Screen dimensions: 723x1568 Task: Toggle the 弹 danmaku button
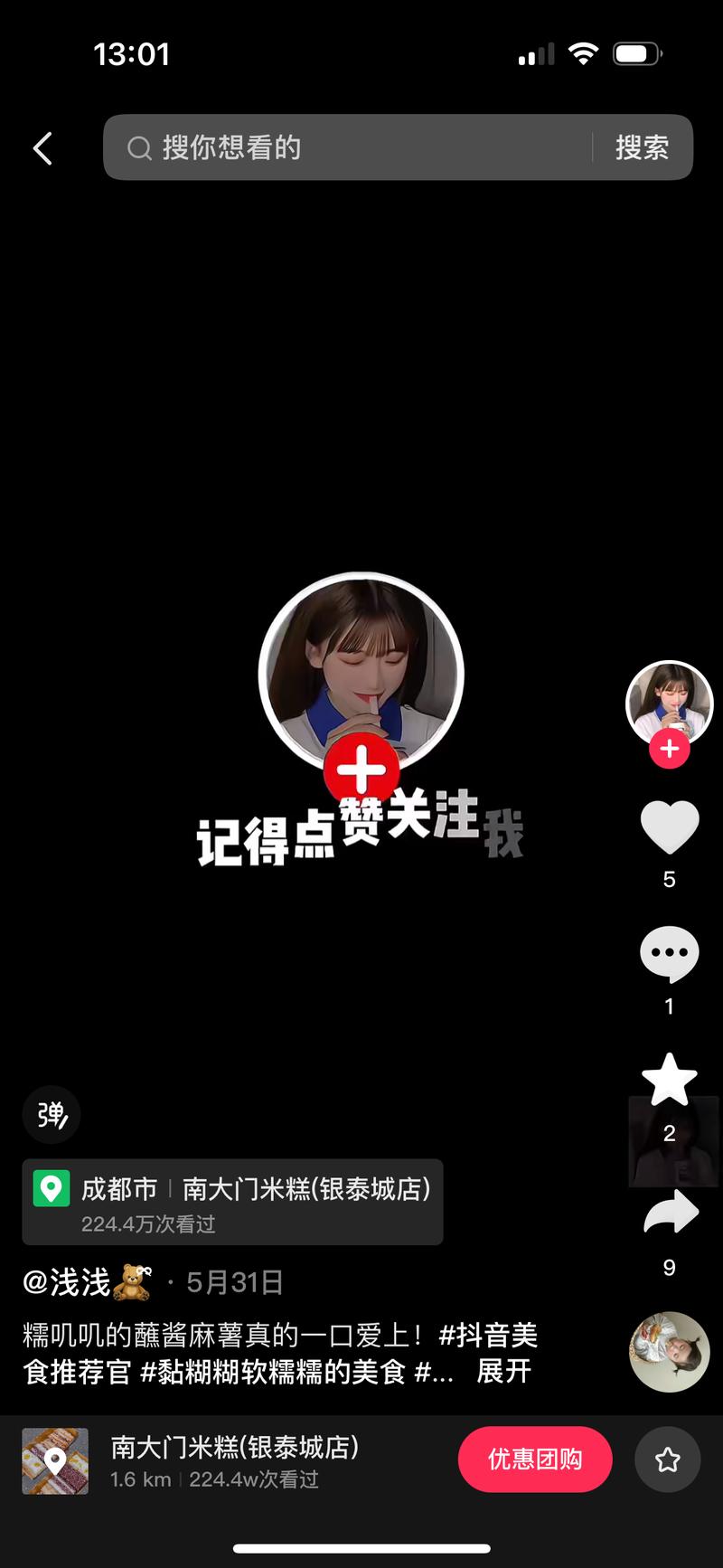(52, 1115)
